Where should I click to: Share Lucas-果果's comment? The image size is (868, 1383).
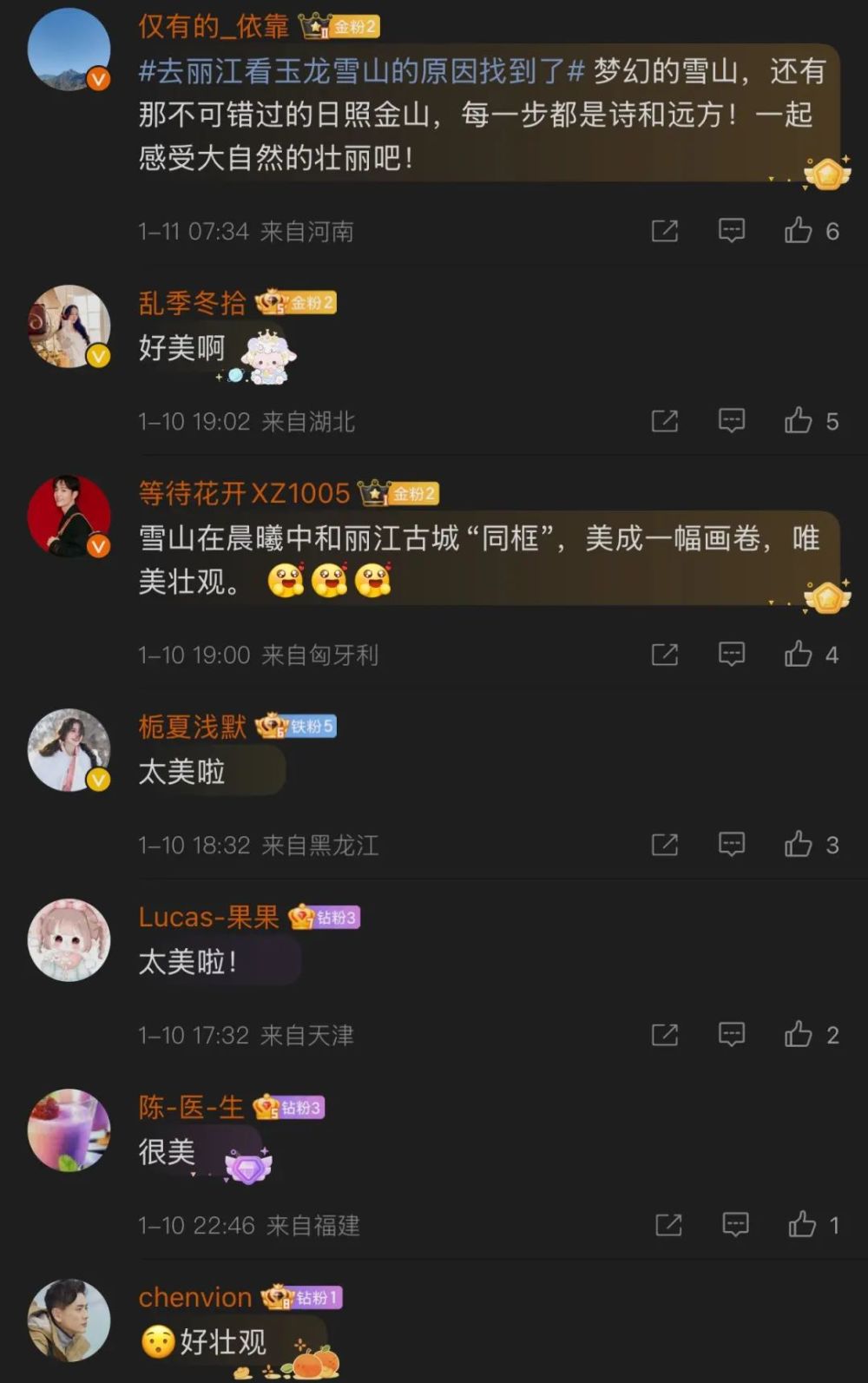[665, 1035]
